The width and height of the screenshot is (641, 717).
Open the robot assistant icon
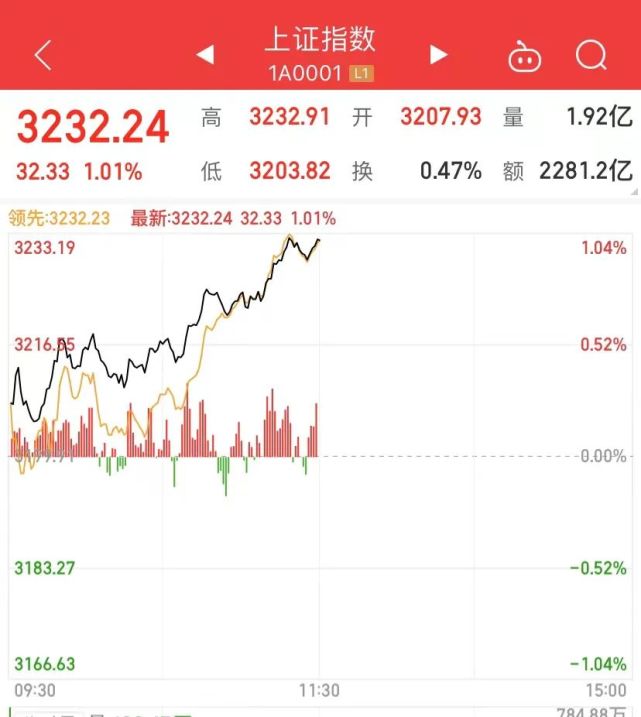click(x=524, y=56)
